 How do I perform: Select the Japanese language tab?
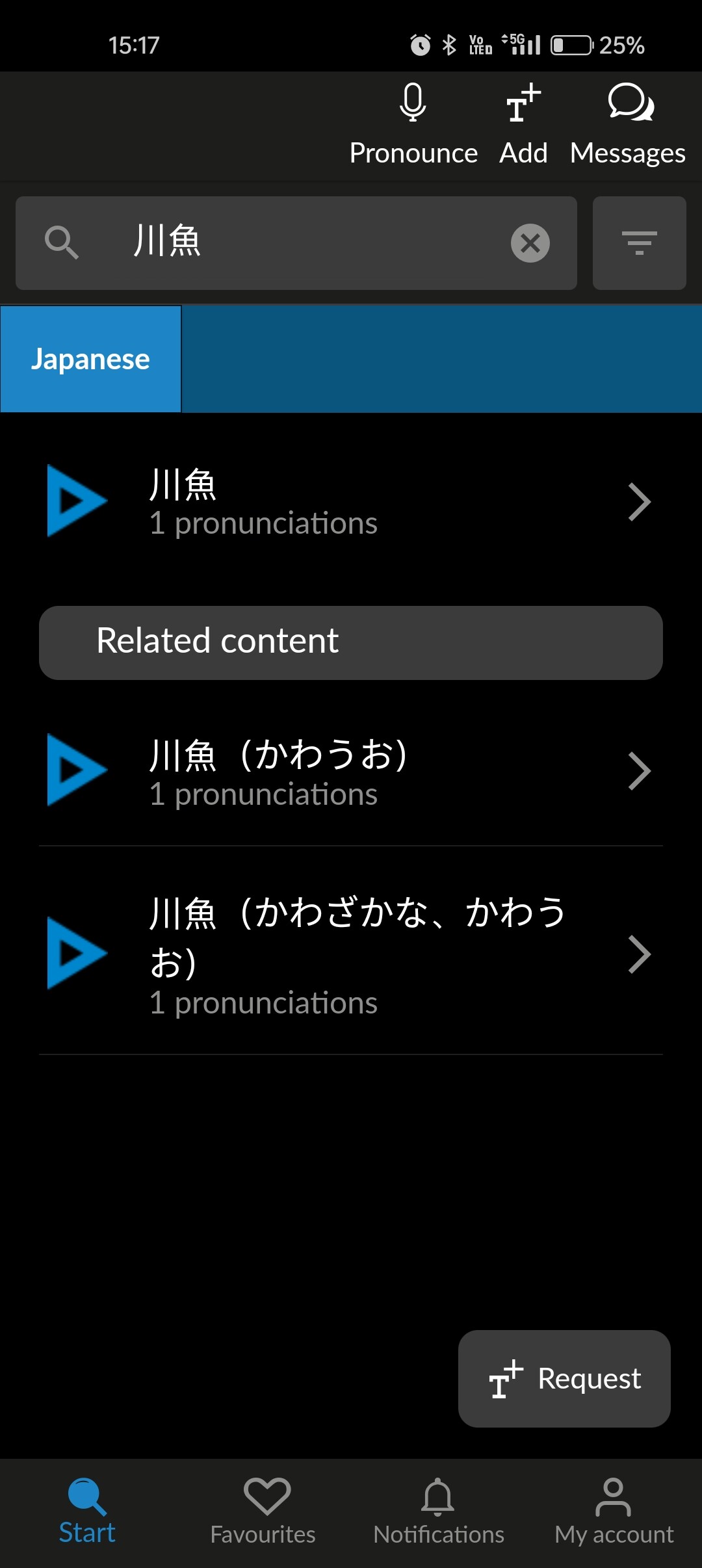pyautogui.click(x=91, y=359)
